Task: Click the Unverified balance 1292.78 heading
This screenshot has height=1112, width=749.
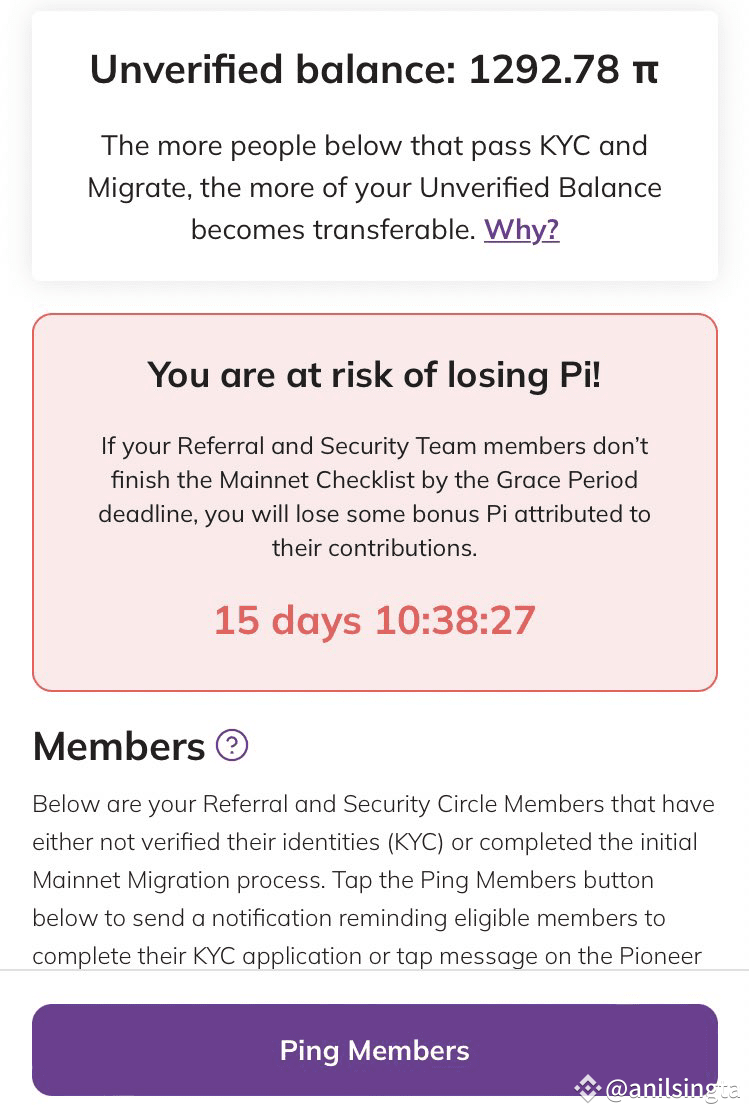Action: coord(374,69)
